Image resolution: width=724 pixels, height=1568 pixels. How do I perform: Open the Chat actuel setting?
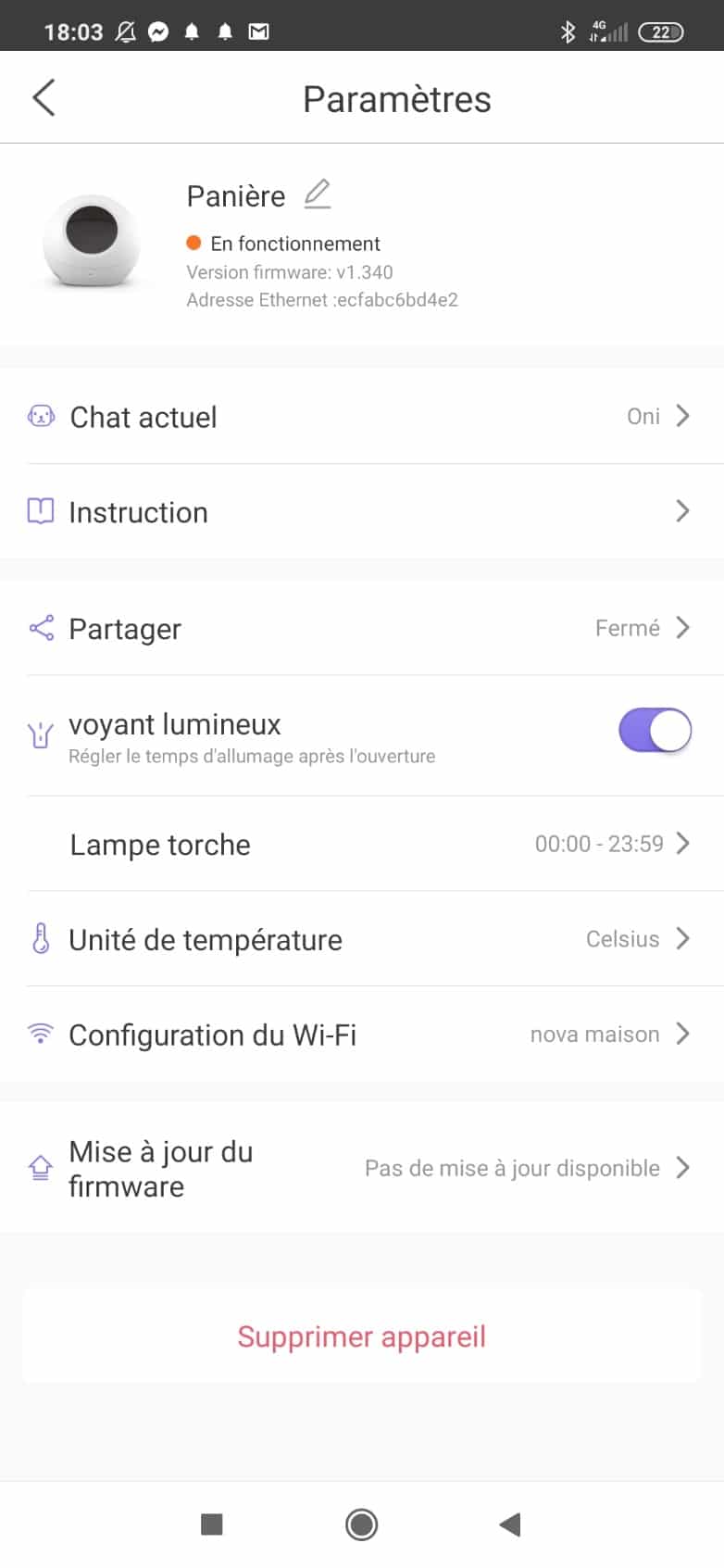coord(361,417)
